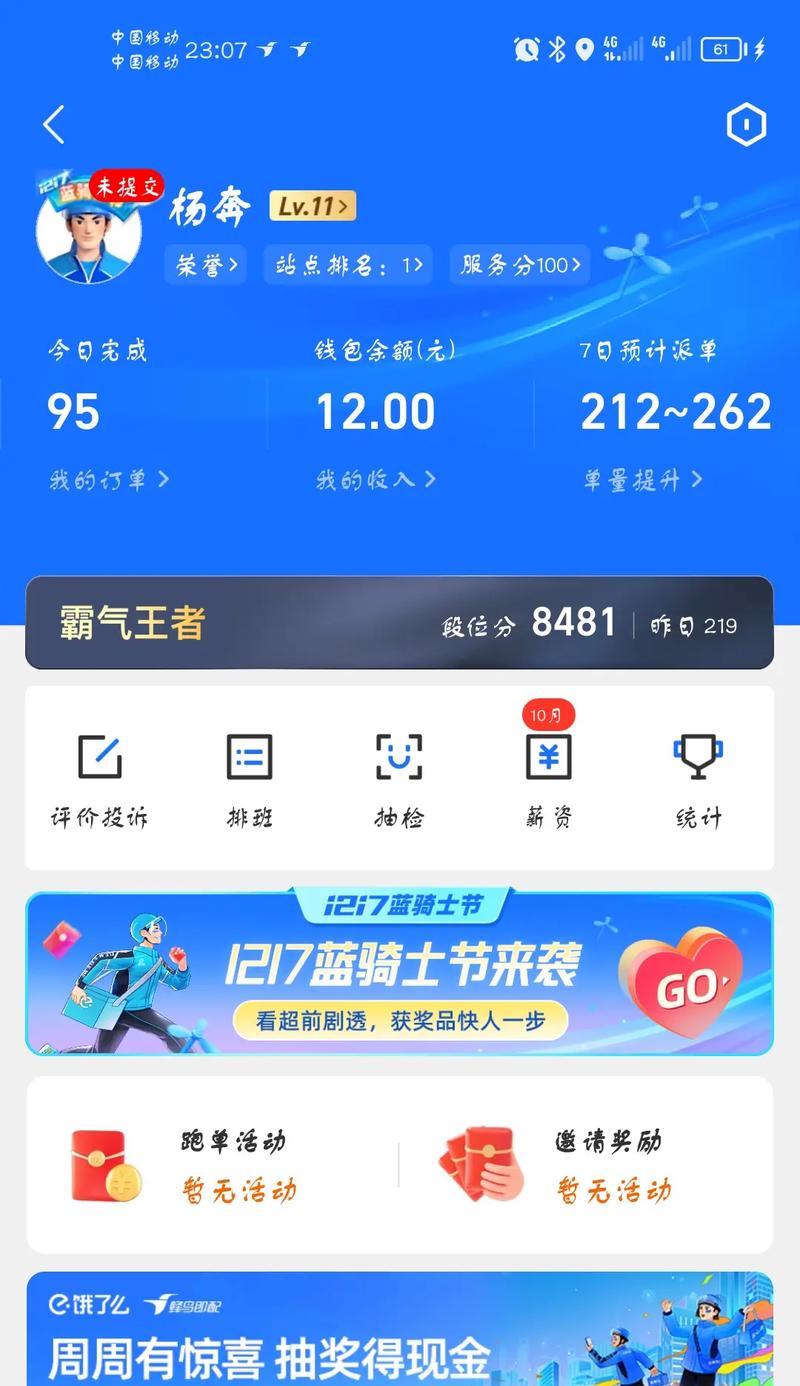Open the 荣誉 honors chip
This screenshot has height=1386, width=800.
click(x=206, y=265)
